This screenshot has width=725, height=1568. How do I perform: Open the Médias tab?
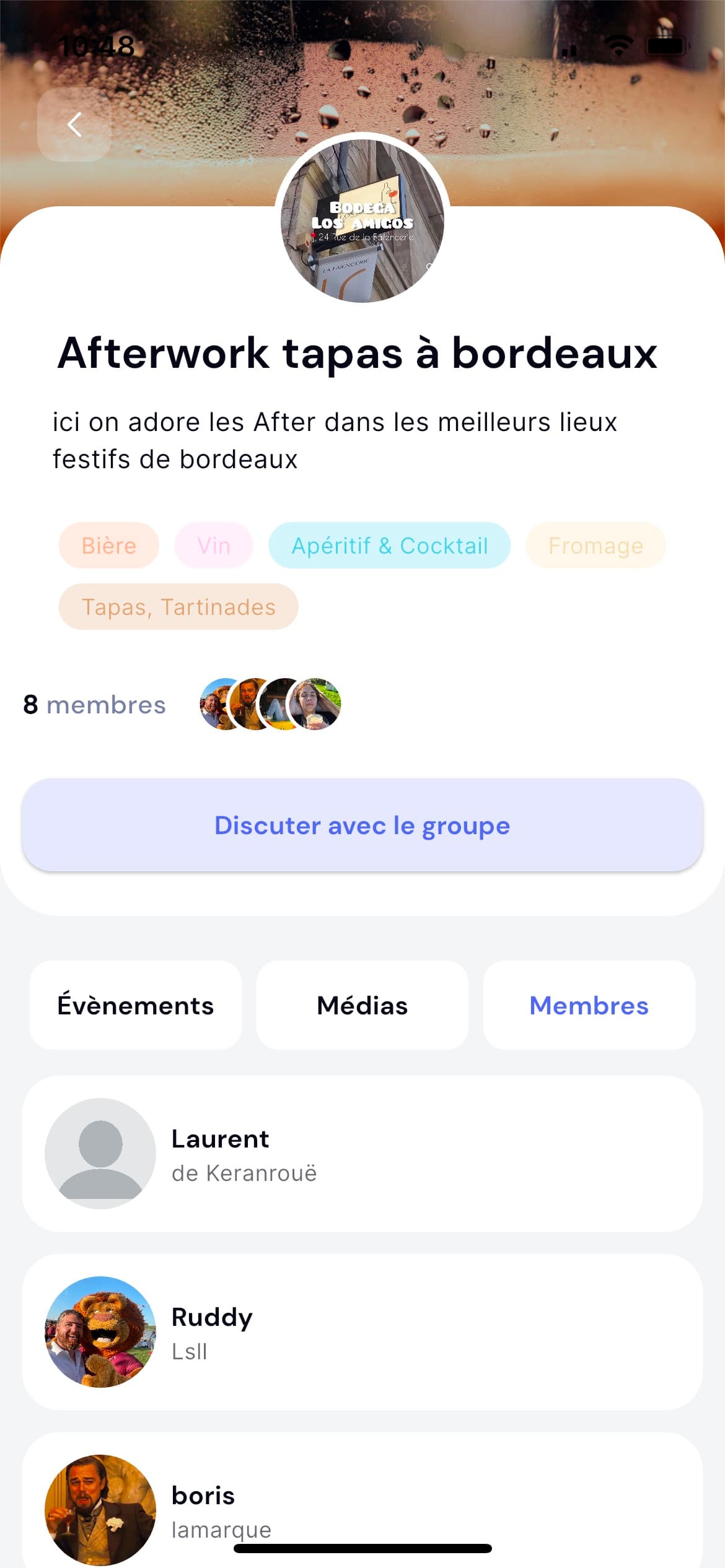pos(362,1005)
